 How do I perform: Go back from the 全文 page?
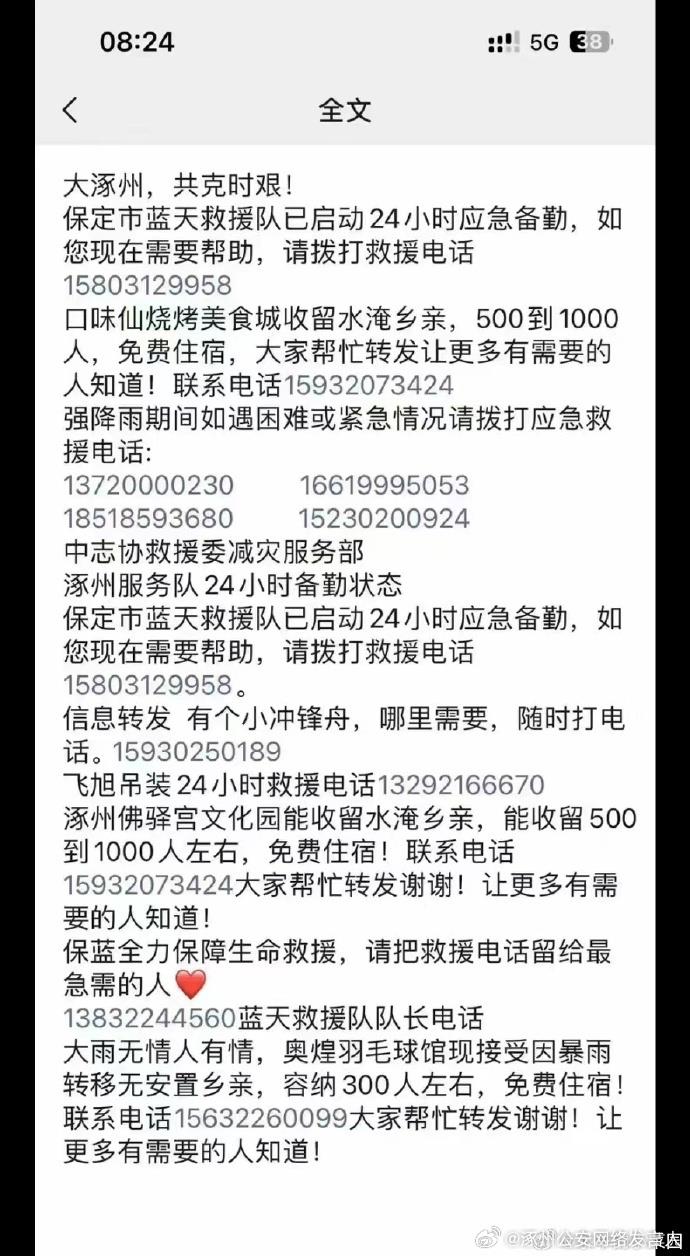(x=69, y=110)
